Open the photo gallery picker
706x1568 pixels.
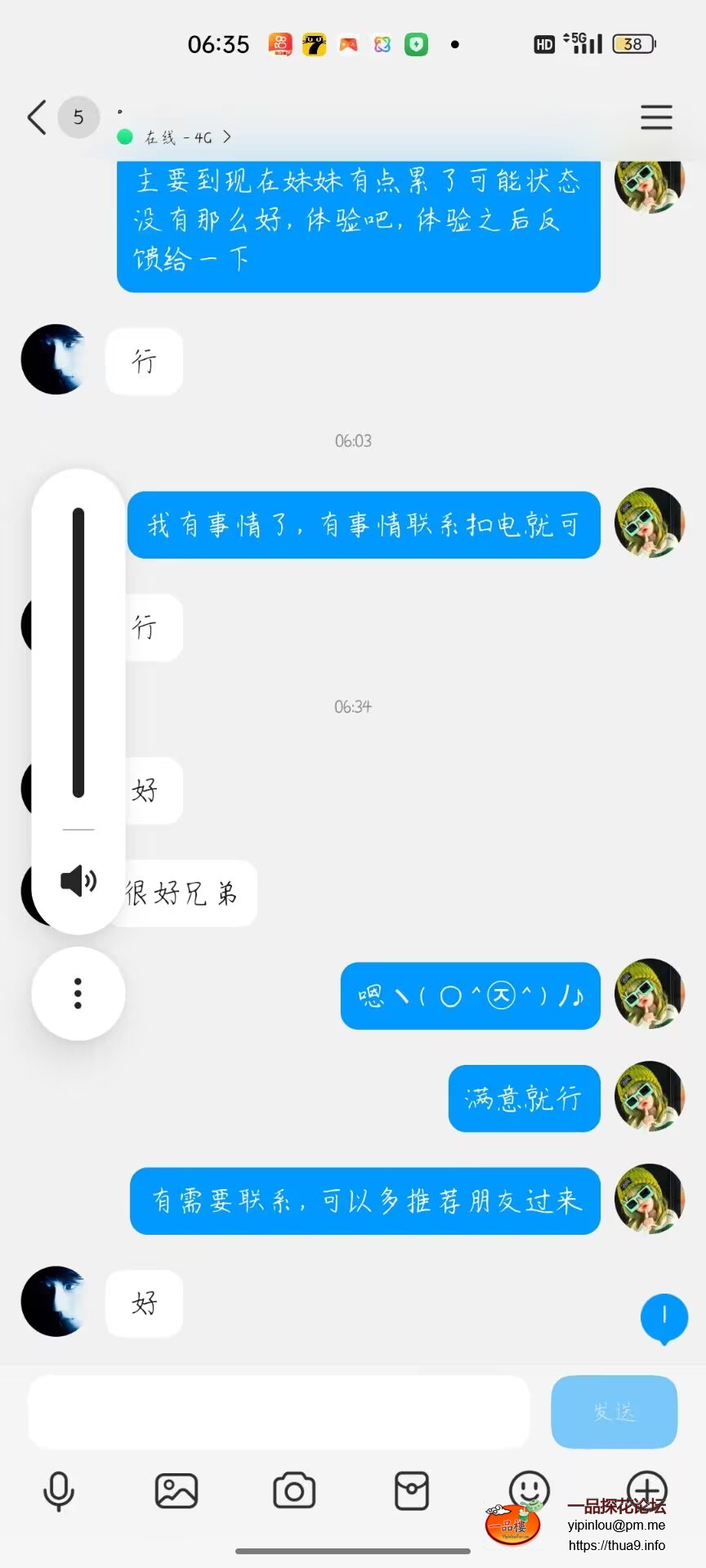click(x=176, y=1491)
